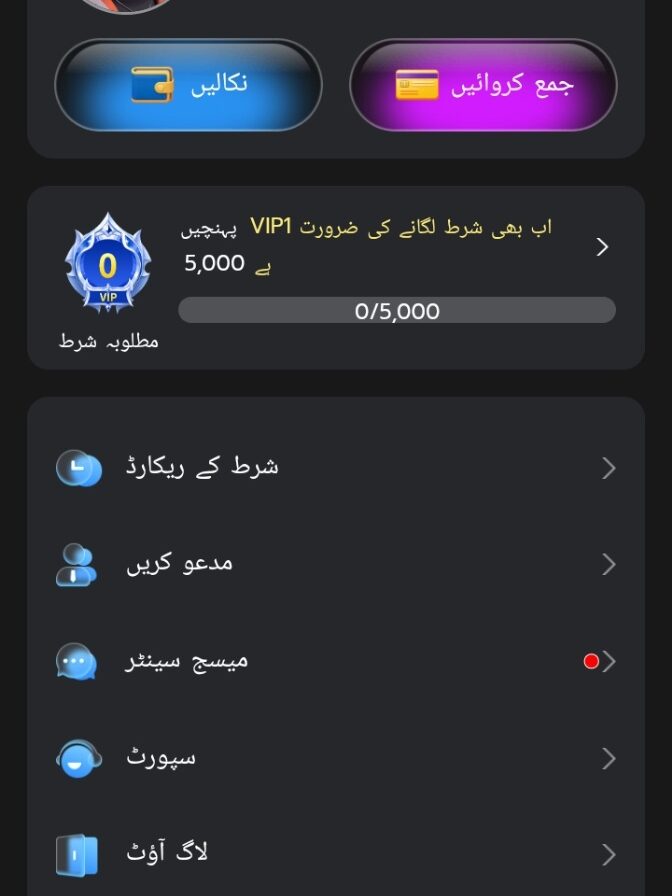Viewport: 672px width, 896px height.
Task: Open میسج سینٹر (message center)
Action: [336, 661]
